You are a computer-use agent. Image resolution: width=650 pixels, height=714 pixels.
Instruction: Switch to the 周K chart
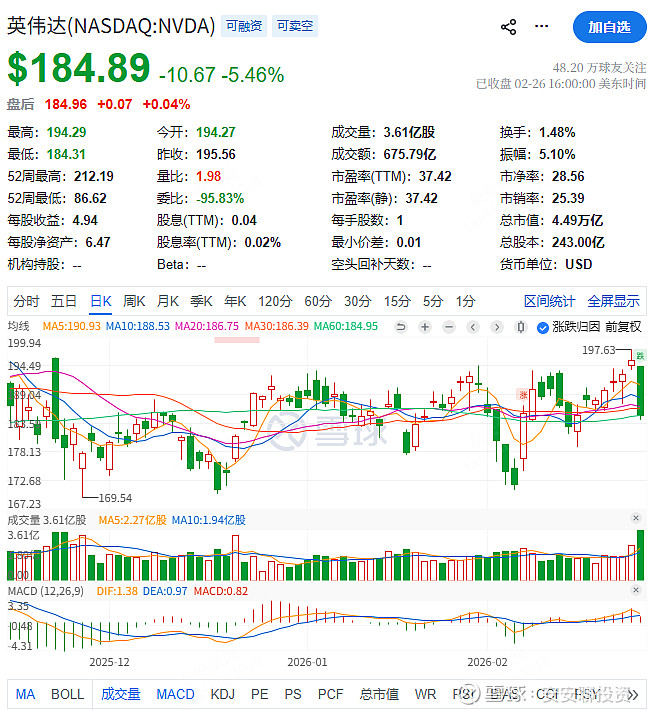pyautogui.click(x=134, y=301)
